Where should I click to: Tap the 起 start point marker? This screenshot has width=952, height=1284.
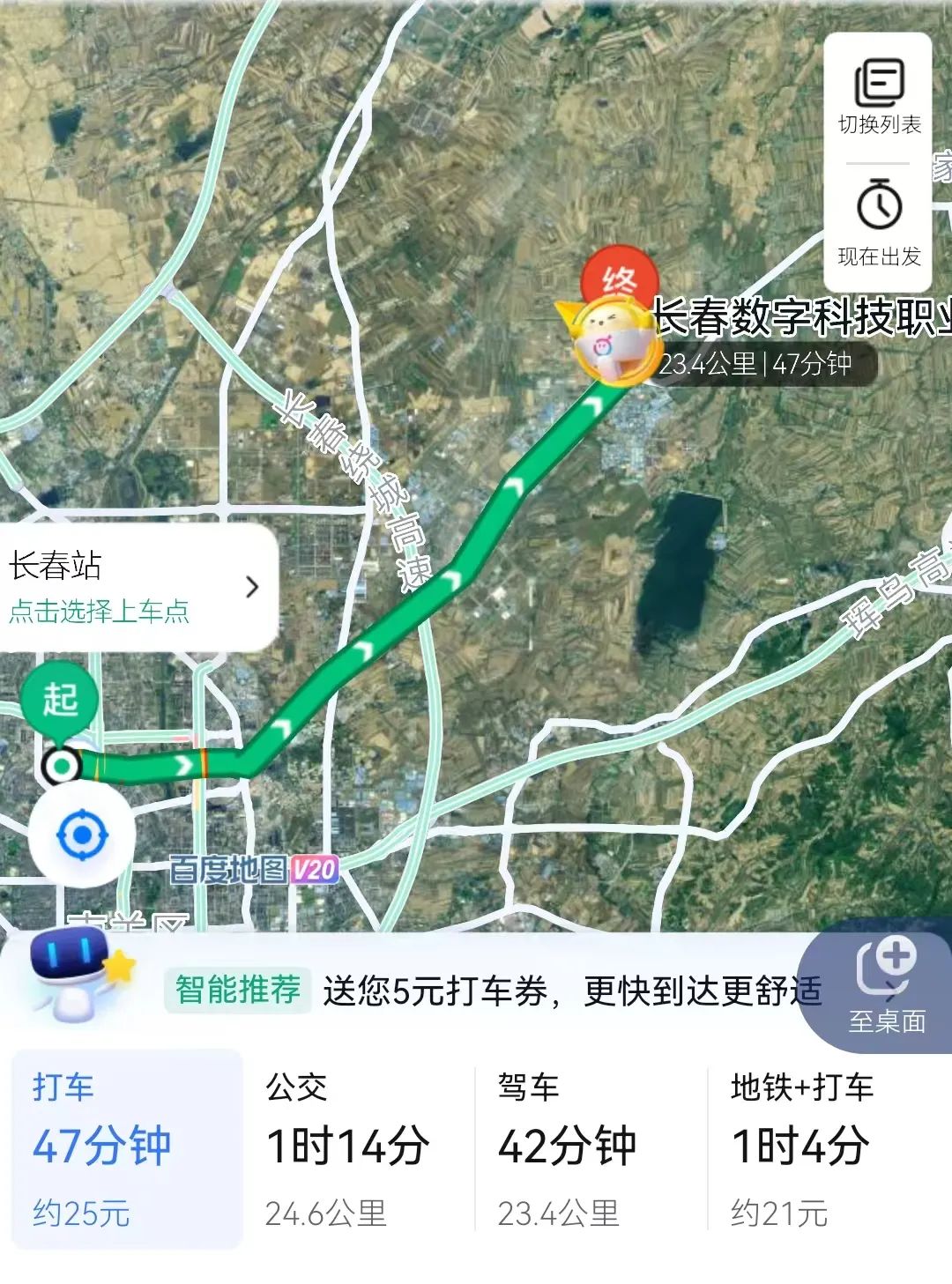(x=60, y=701)
